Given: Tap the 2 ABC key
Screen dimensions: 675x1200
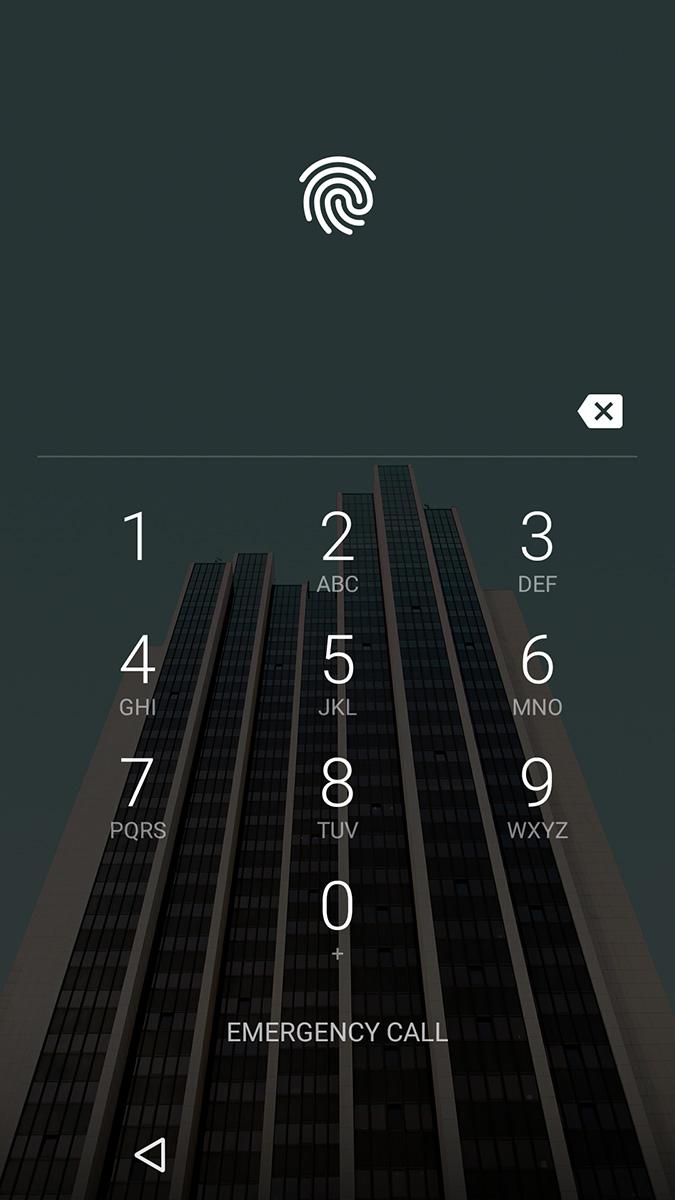Looking at the screenshot, I should coord(337,551).
